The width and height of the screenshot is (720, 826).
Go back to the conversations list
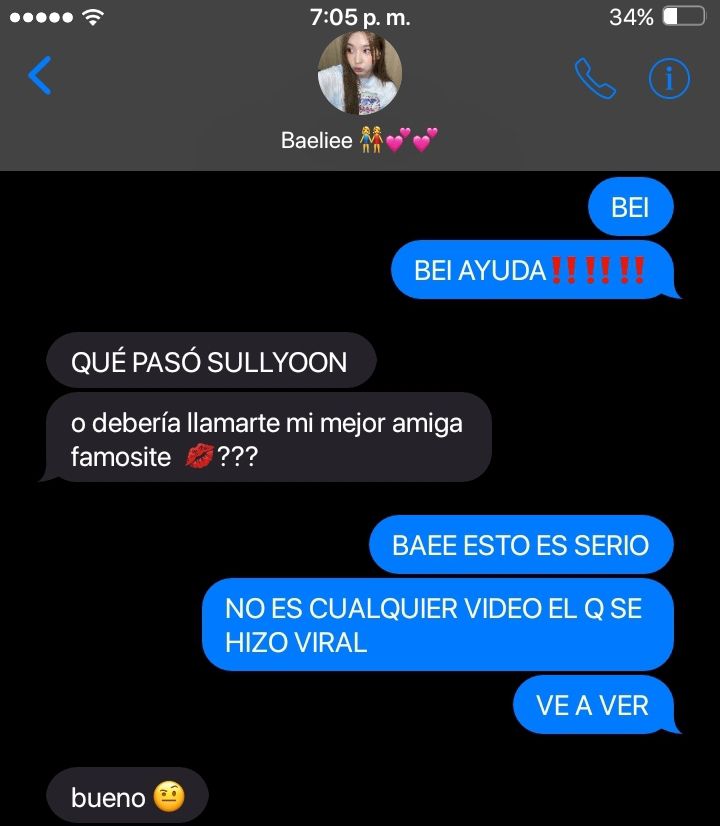[x=40, y=76]
